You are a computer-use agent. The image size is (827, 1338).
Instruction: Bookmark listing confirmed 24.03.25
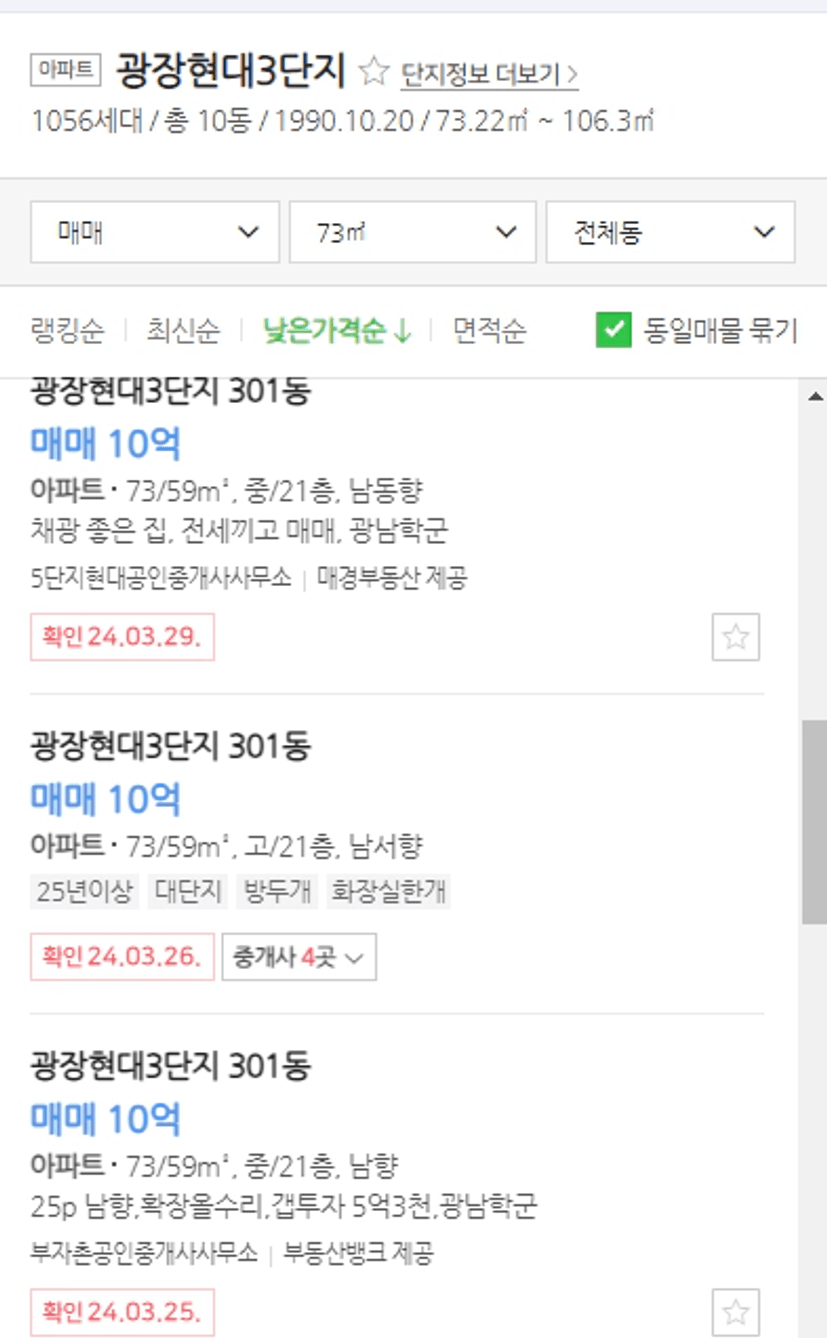pos(735,1313)
